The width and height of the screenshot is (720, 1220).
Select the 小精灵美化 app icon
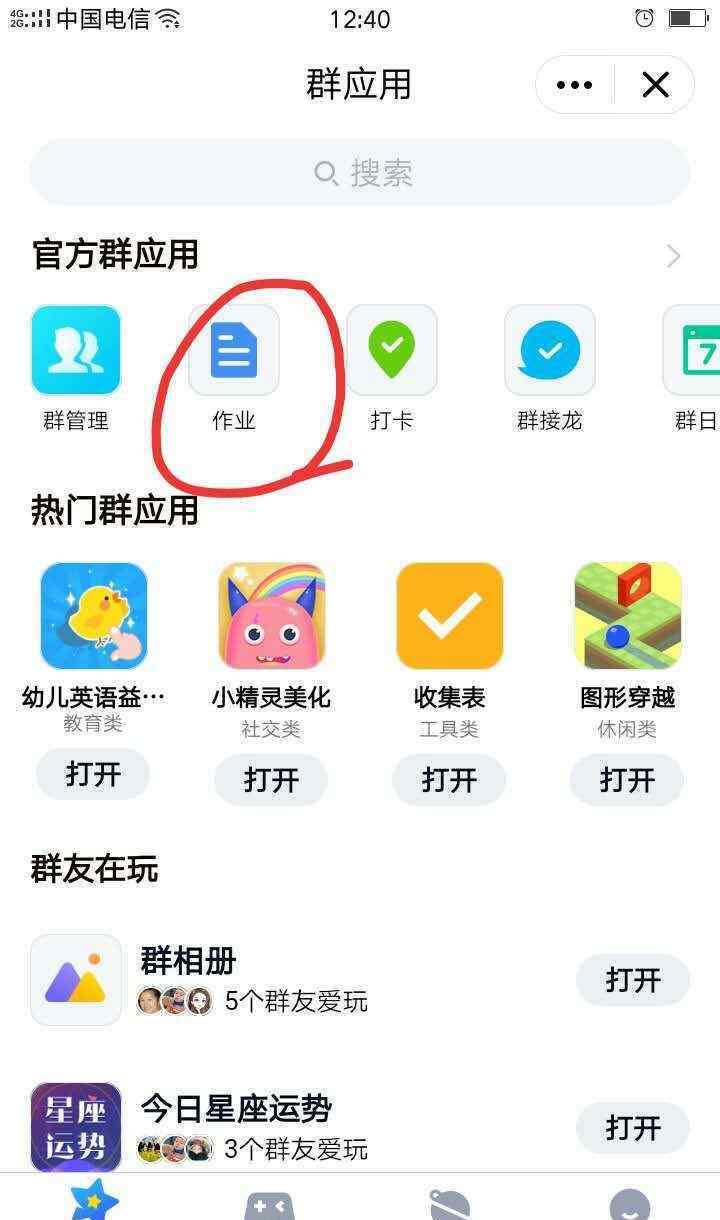272,616
